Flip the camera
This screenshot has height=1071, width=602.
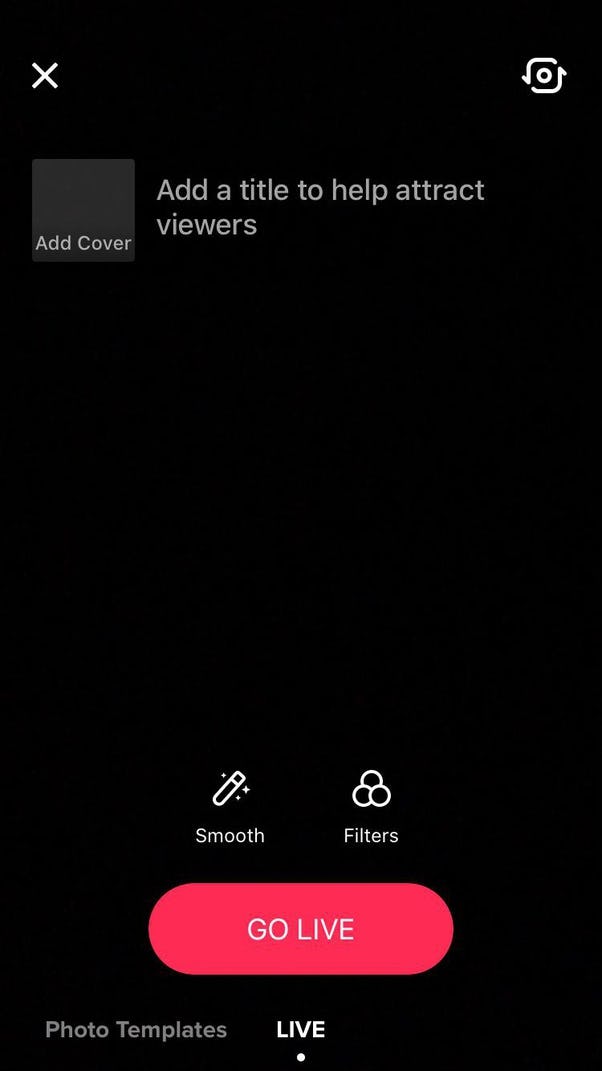[x=544, y=75]
